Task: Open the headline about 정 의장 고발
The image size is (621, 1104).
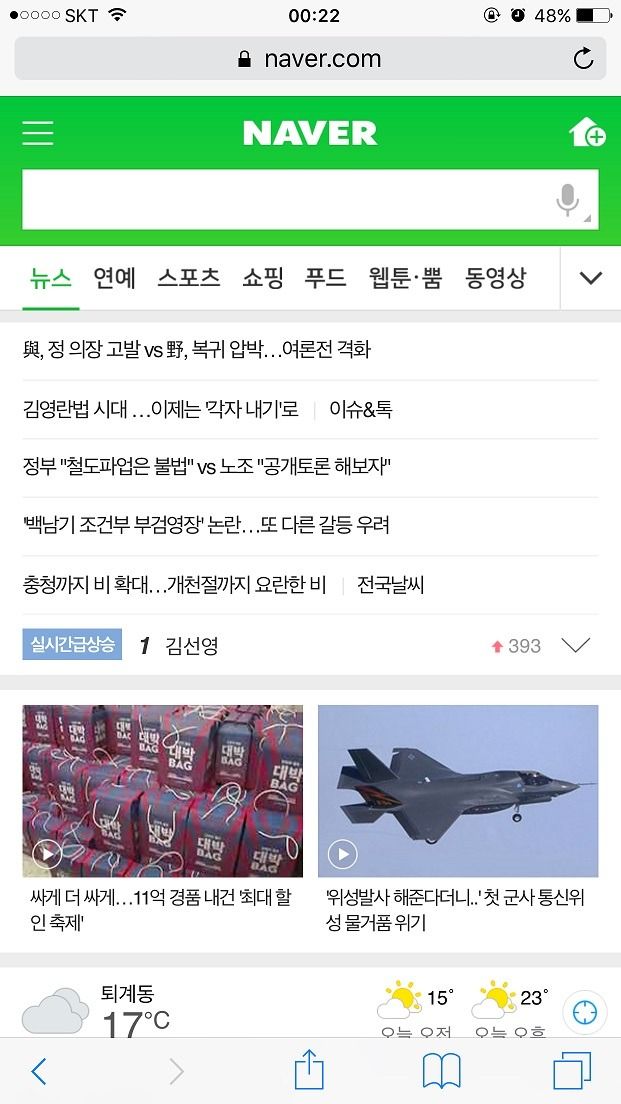Action: [196, 349]
